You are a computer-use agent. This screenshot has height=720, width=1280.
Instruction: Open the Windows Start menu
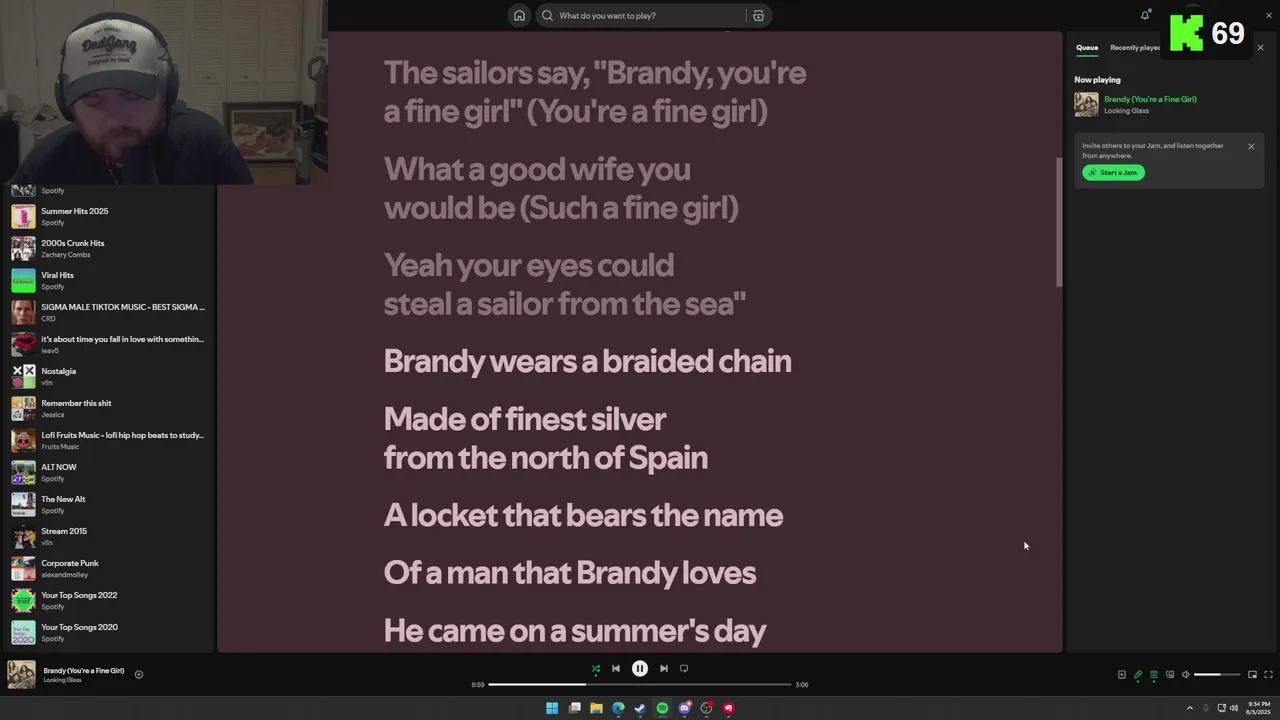point(552,708)
